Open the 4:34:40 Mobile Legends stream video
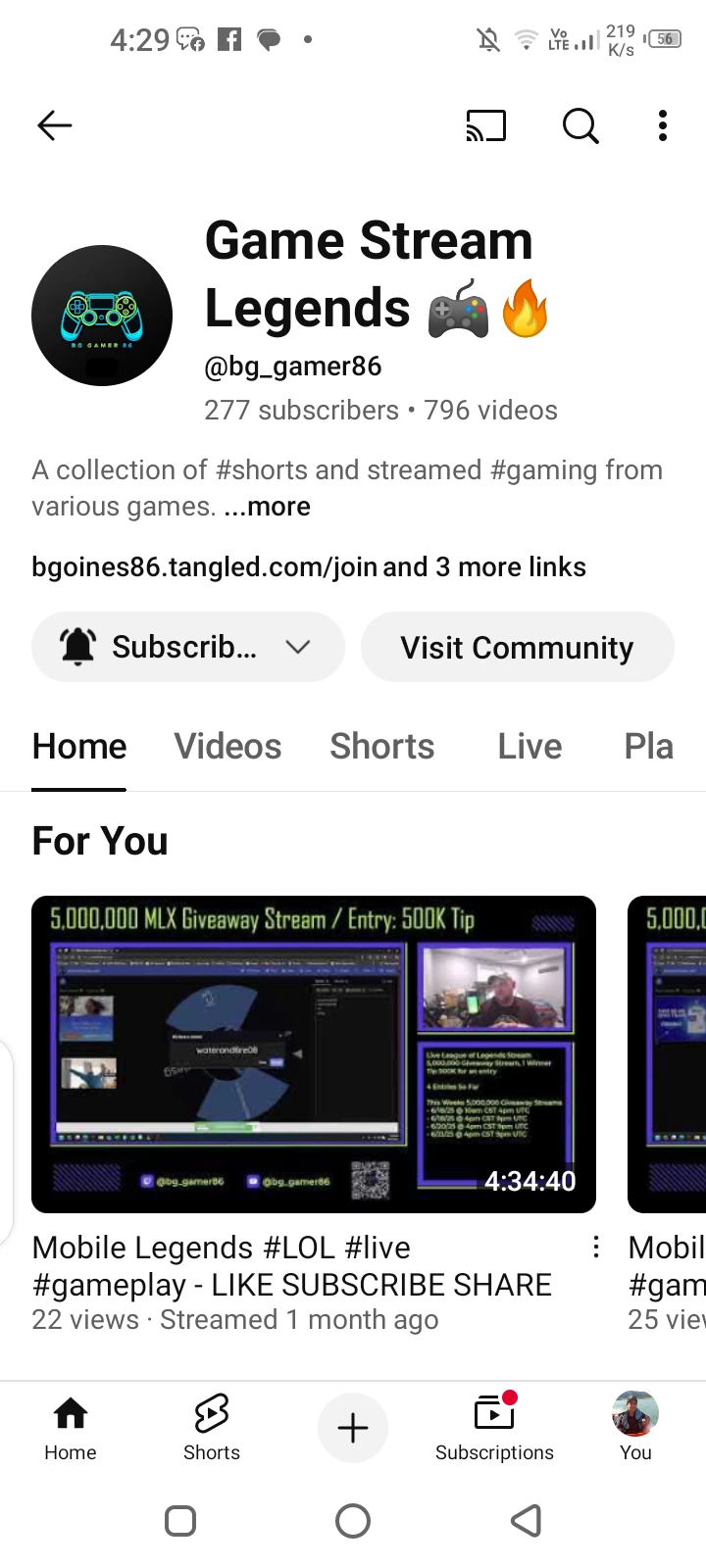 click(314, 1054)
